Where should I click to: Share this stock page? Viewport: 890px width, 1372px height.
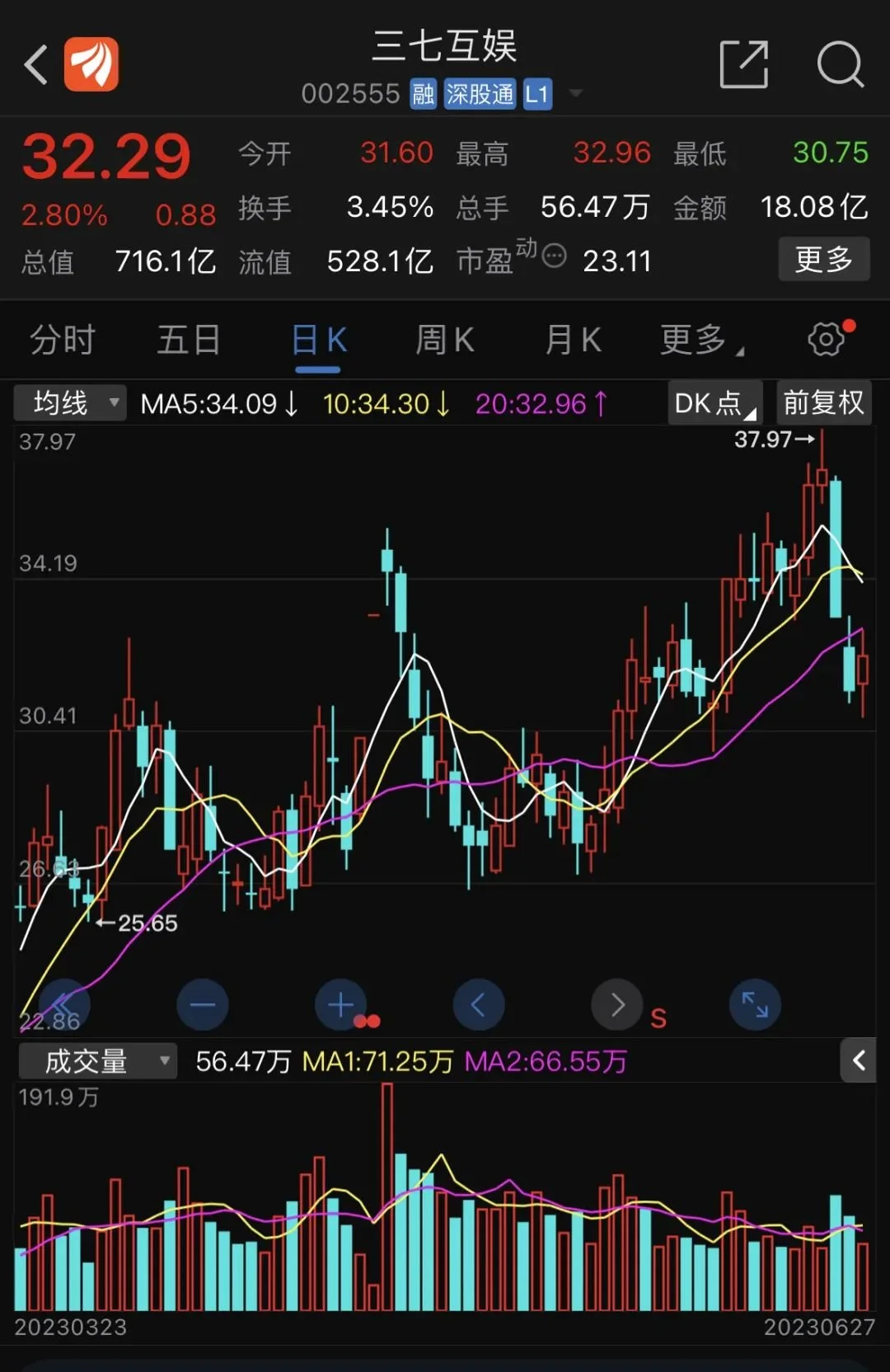pos(743,64)
